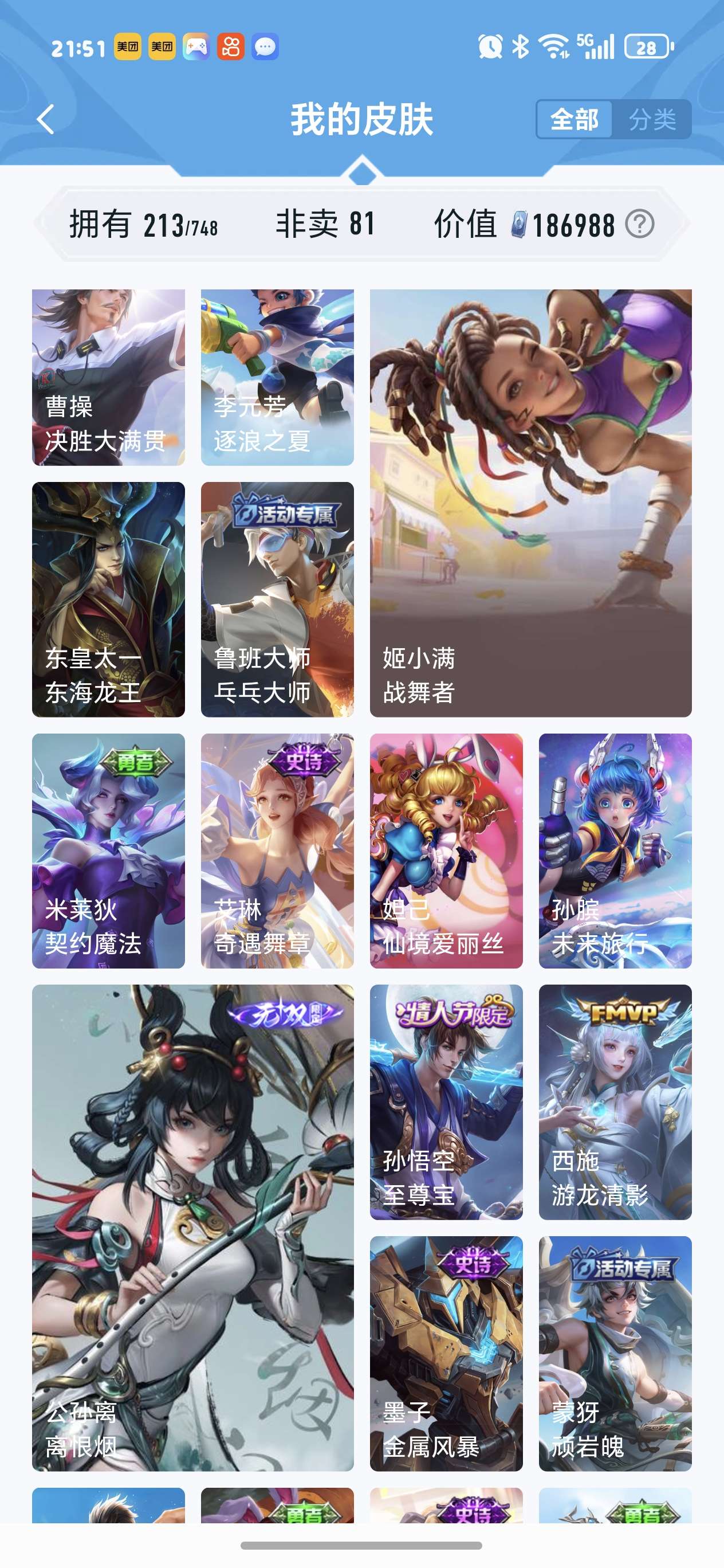The width and height of the screenshot is (724, 1568).
Task: View 蒙犽 顽岩魄 skin
Action: coord(615,1353)
